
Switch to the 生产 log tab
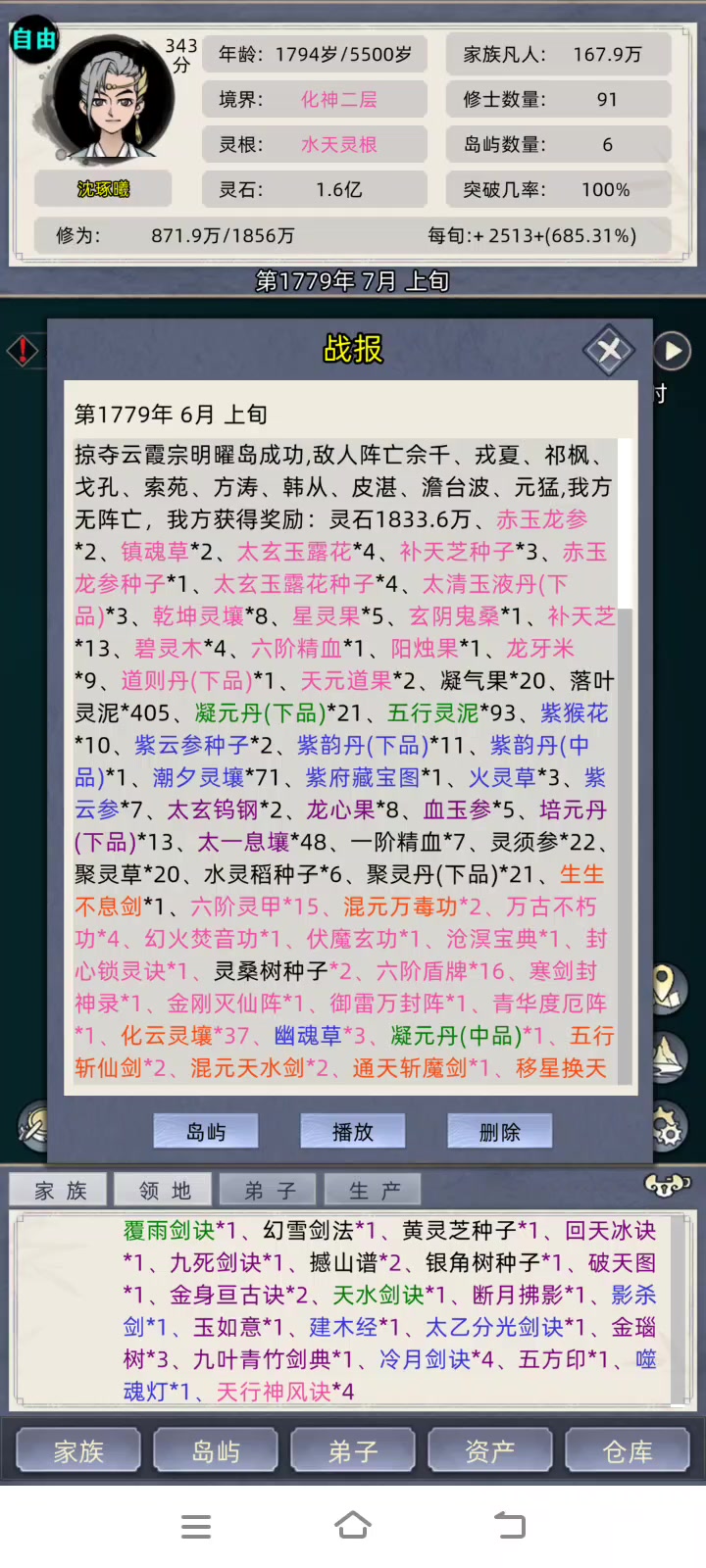click(375, 1190)
